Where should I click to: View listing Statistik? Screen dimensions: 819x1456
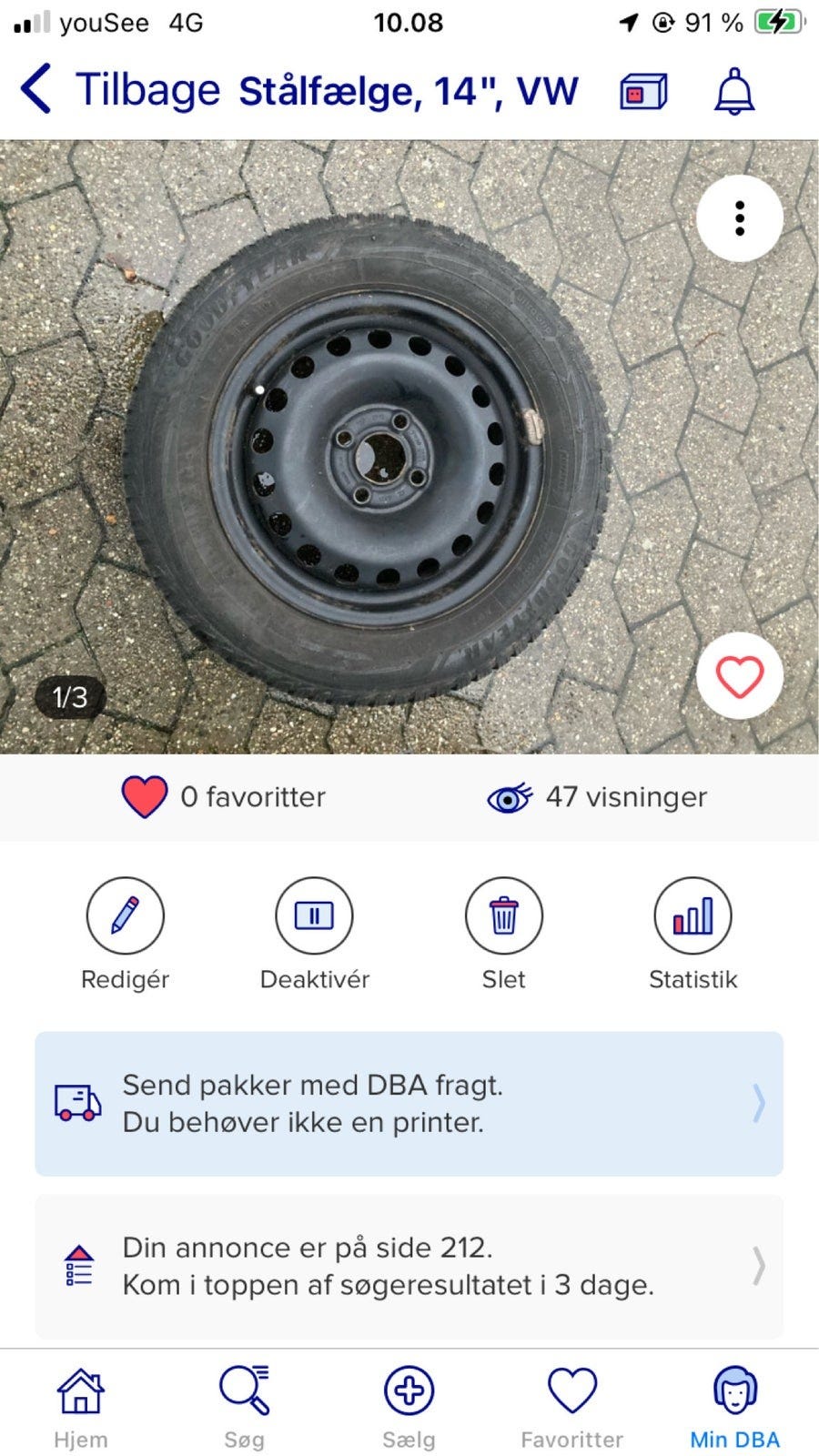click(693, 916)
